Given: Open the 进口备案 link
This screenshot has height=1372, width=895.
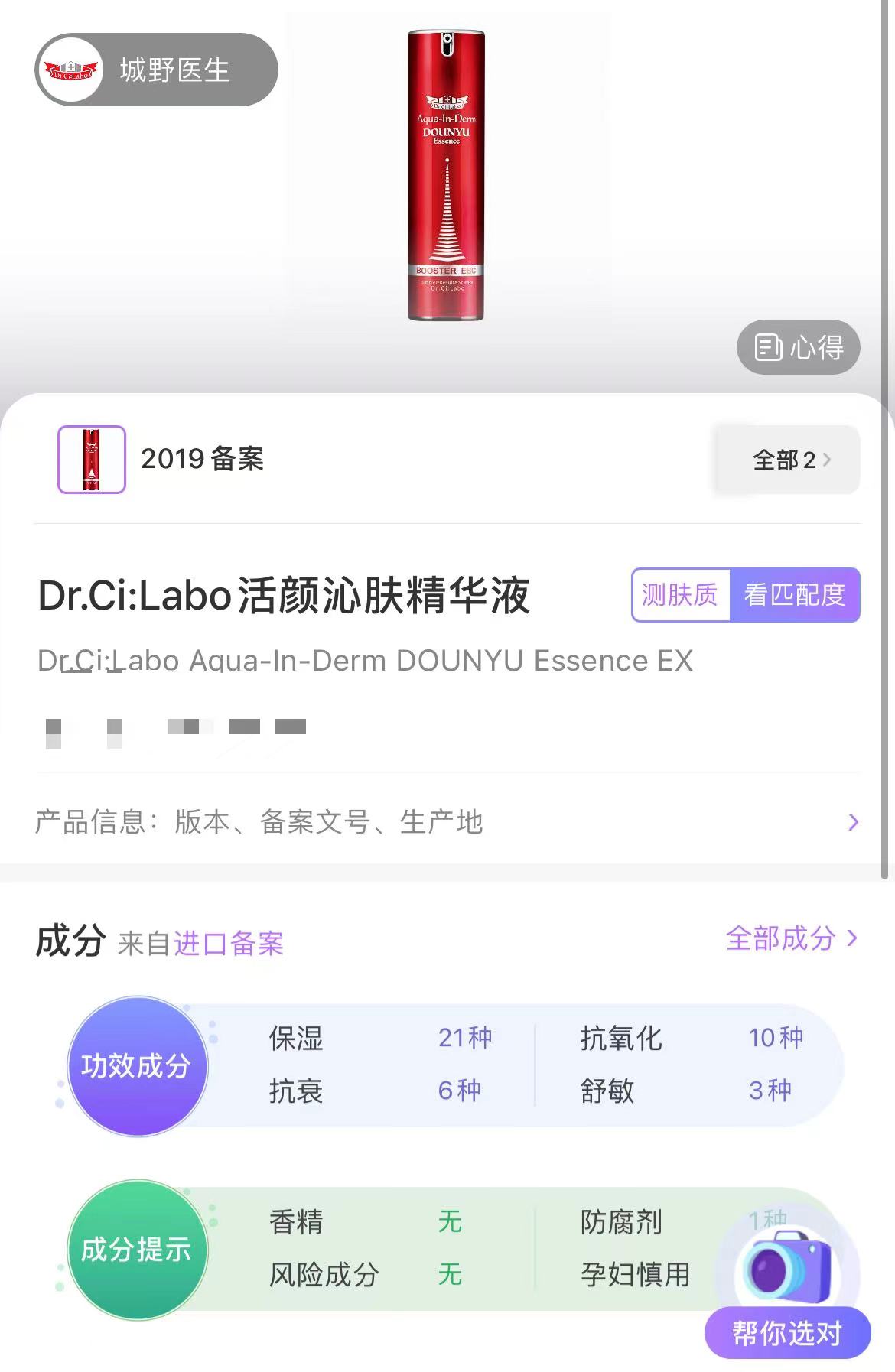Looking at the screenshot, I should point(229,943).
